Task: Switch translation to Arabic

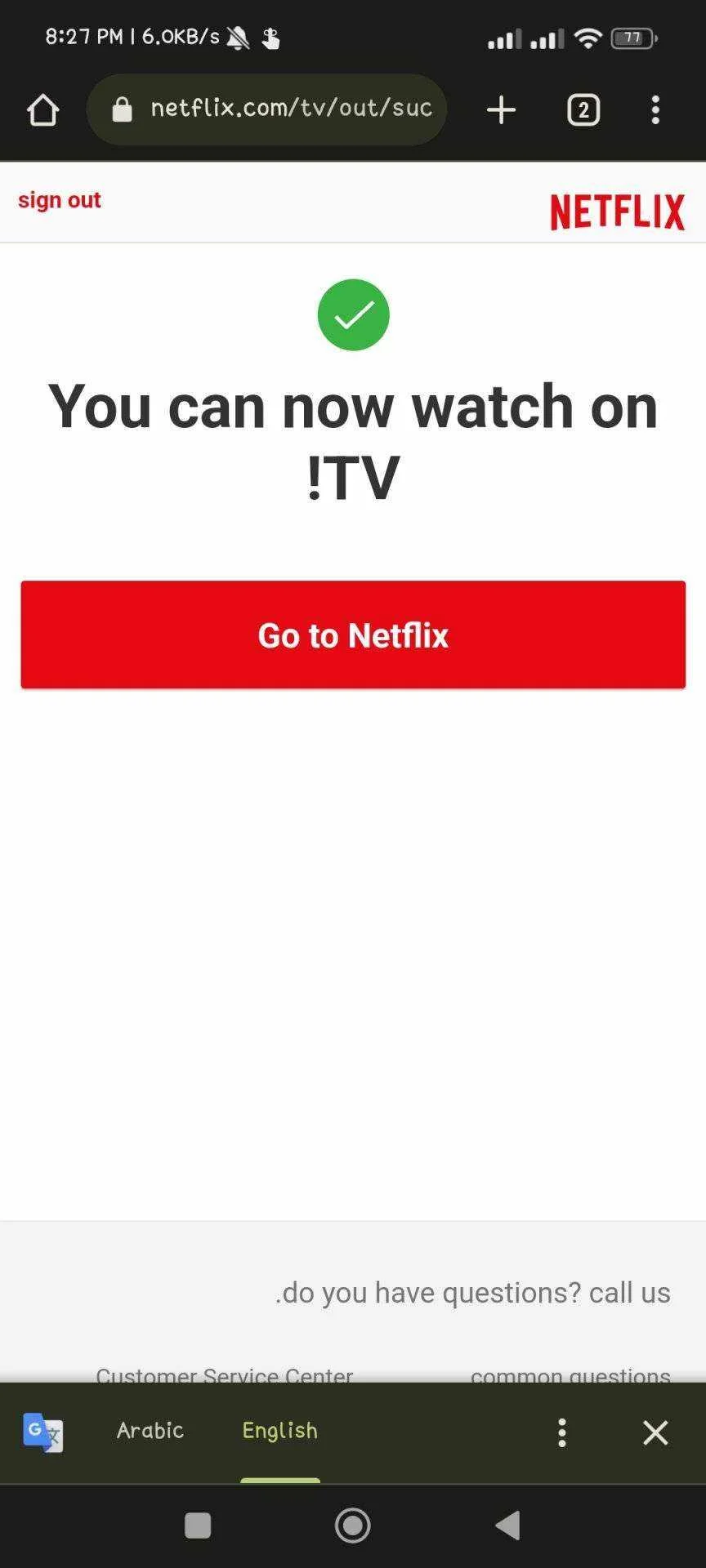Action: [x=150, y=1430]
